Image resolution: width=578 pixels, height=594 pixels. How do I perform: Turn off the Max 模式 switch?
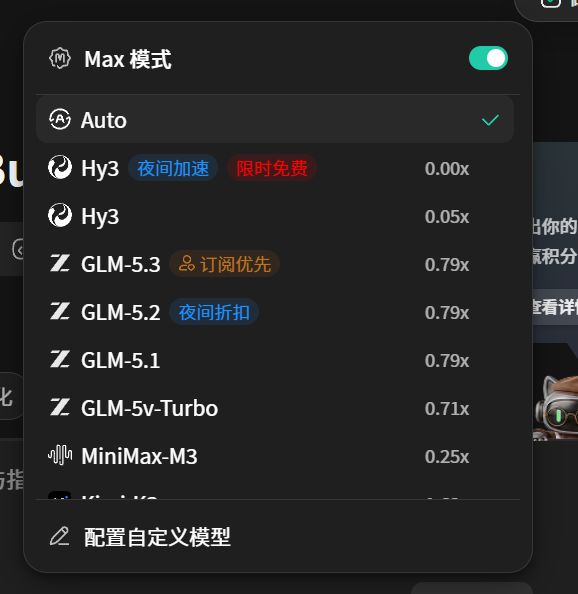[x=488, y=58]
